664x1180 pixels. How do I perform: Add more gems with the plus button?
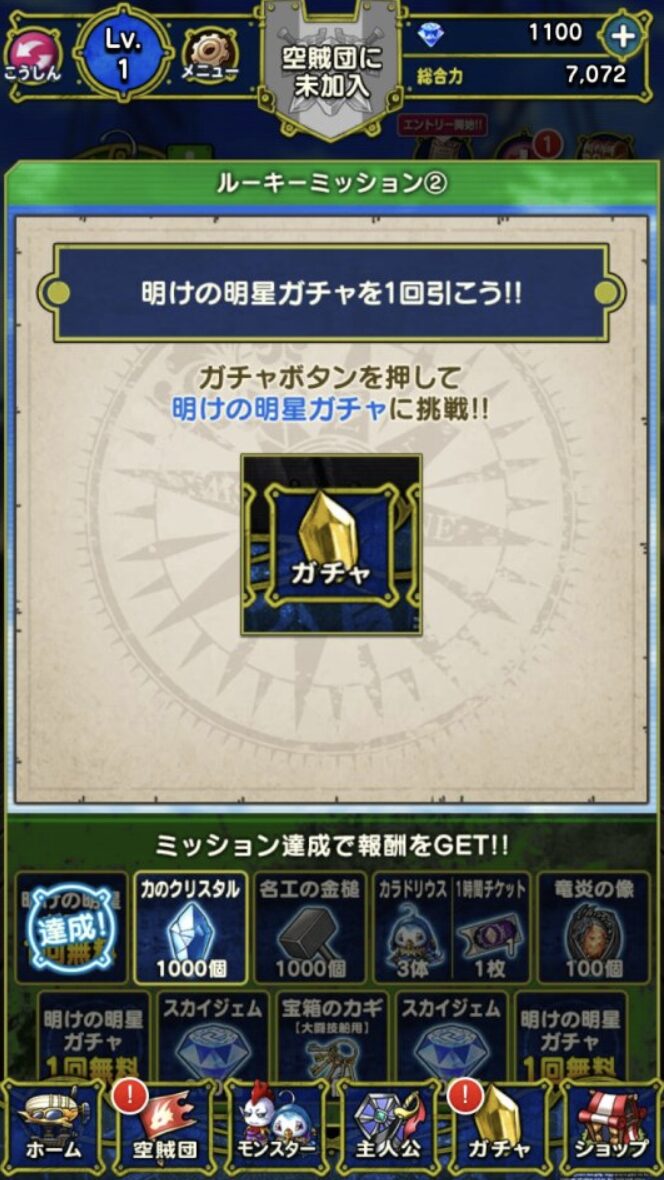[x=622, y=36]
